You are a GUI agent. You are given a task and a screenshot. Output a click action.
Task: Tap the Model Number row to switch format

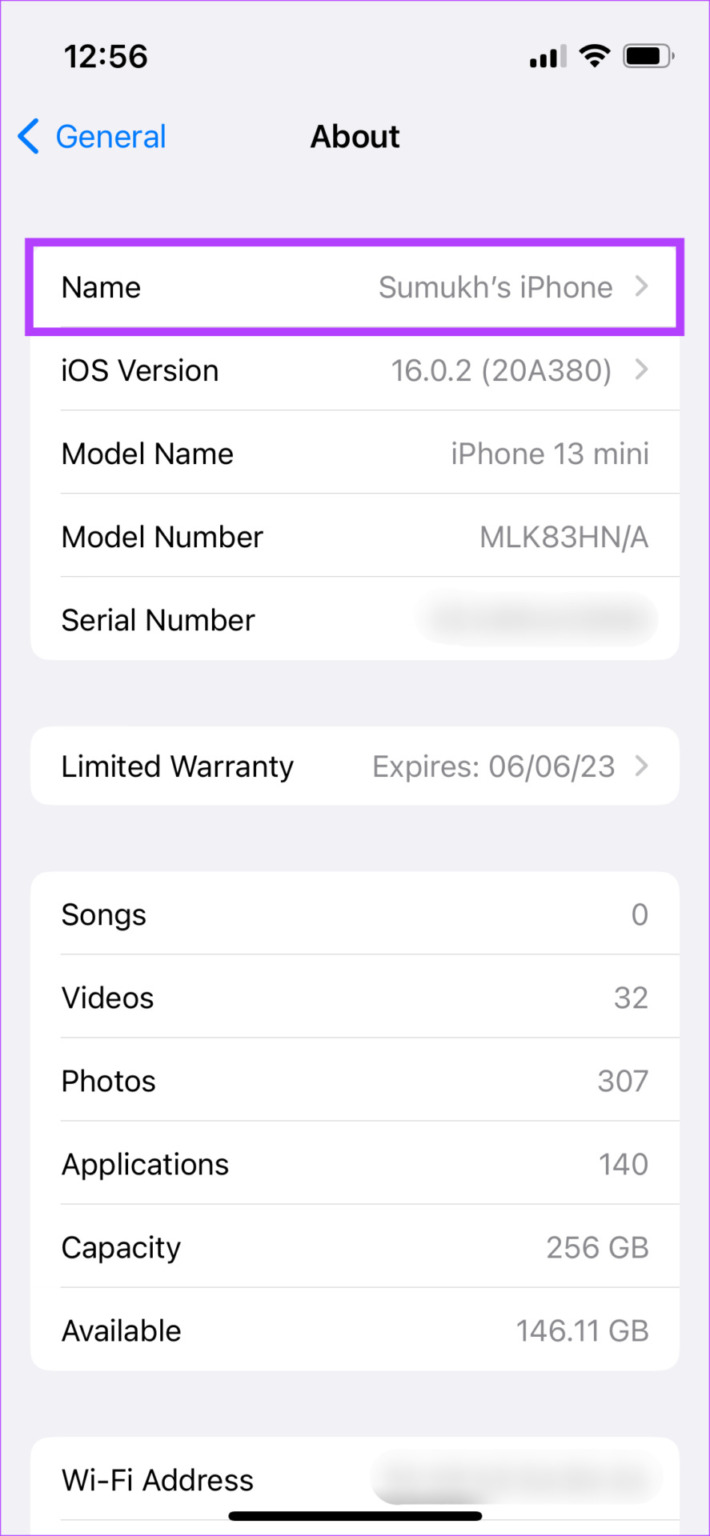[x=355, y=537]
